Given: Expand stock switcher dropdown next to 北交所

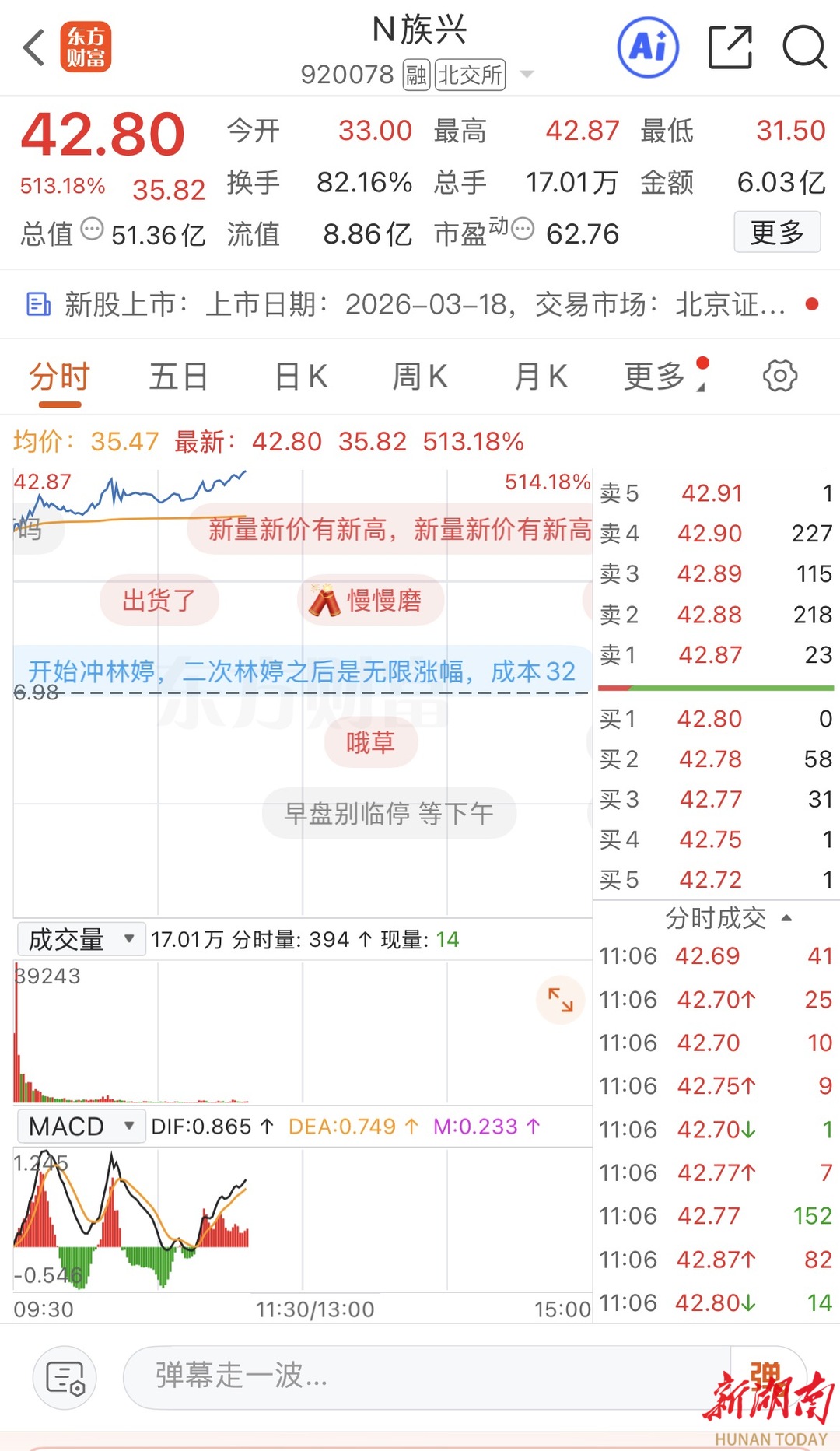Looking at the screenshot, I should click(527, 75).
